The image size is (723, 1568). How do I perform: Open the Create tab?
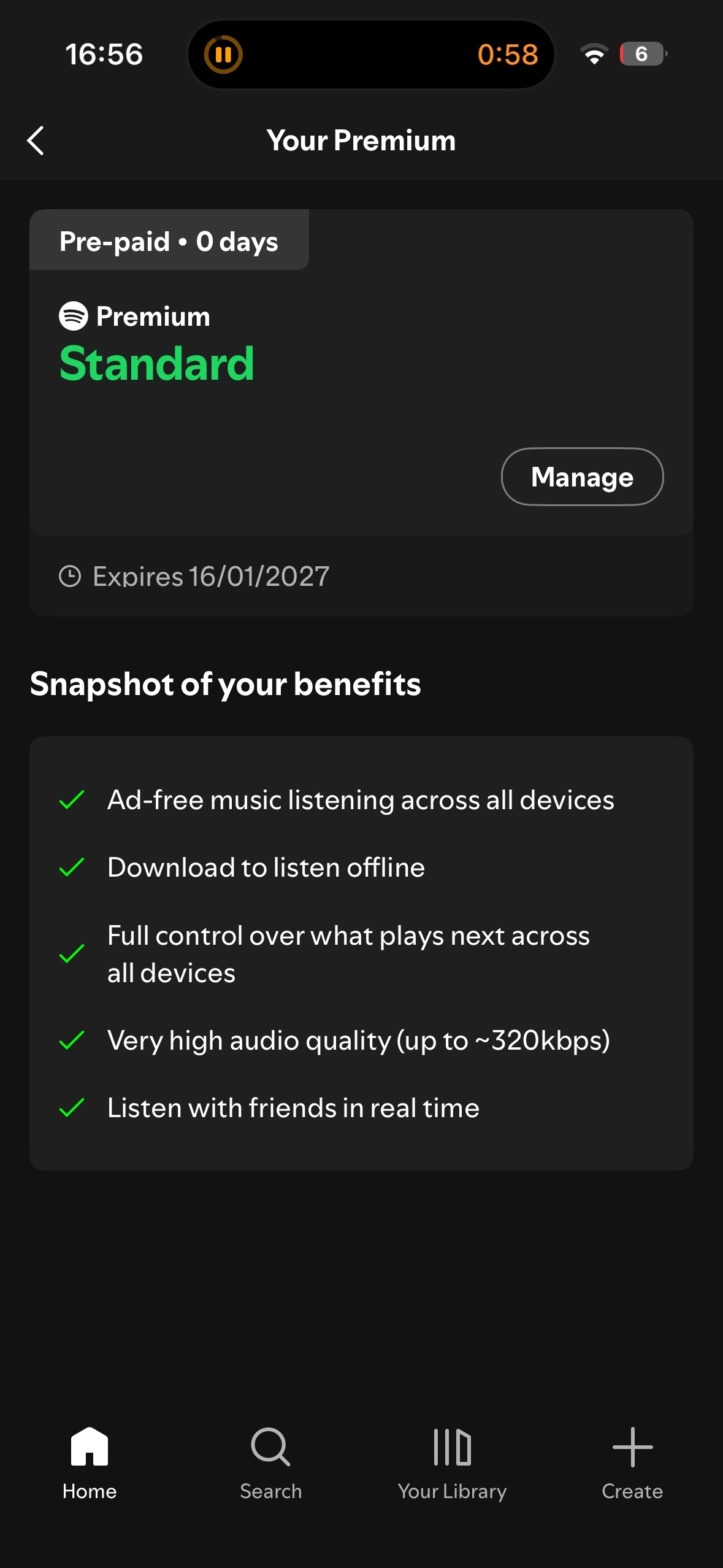click(x=632, y=1462)
